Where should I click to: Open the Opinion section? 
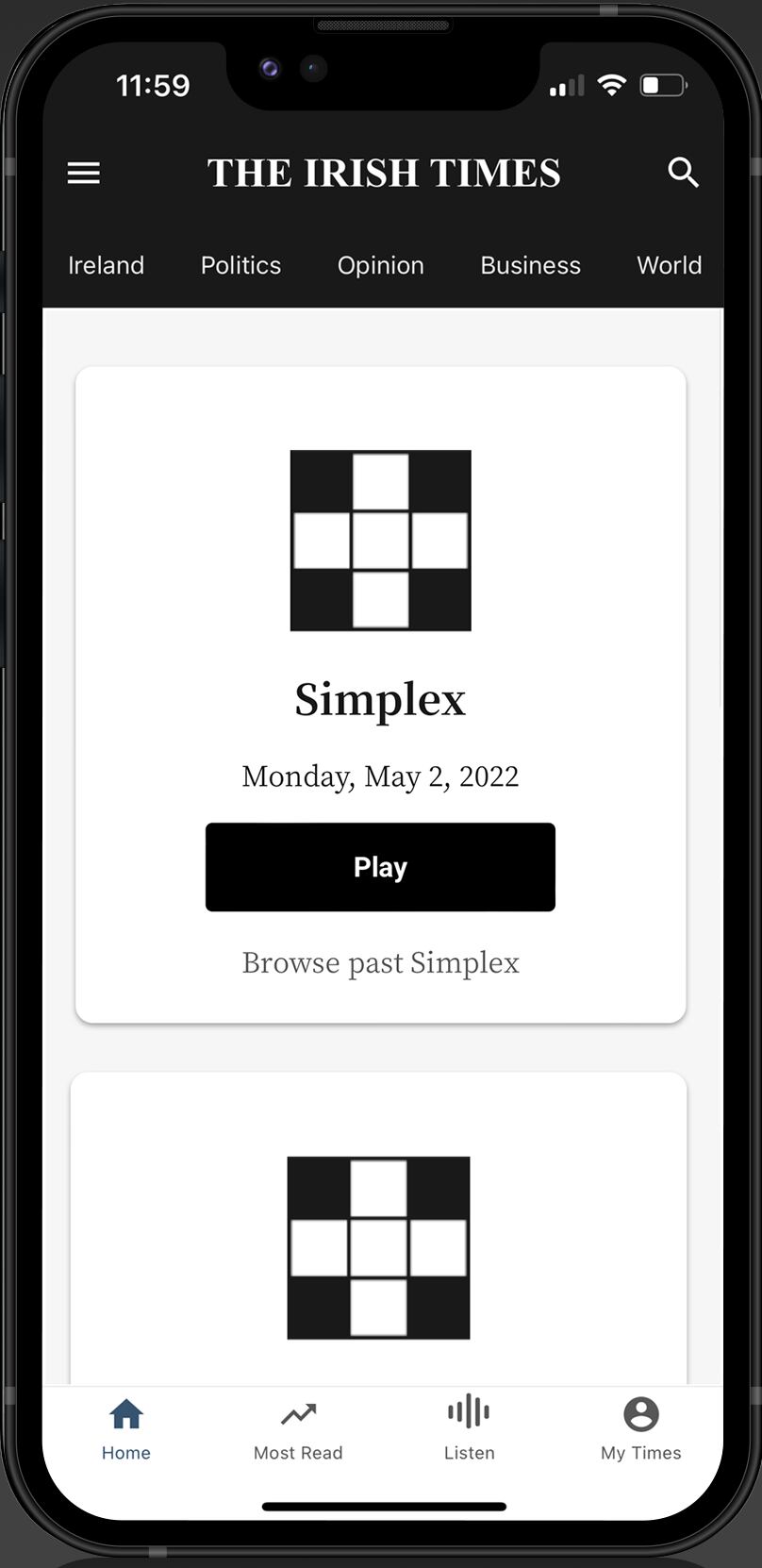tap(380, 265)
